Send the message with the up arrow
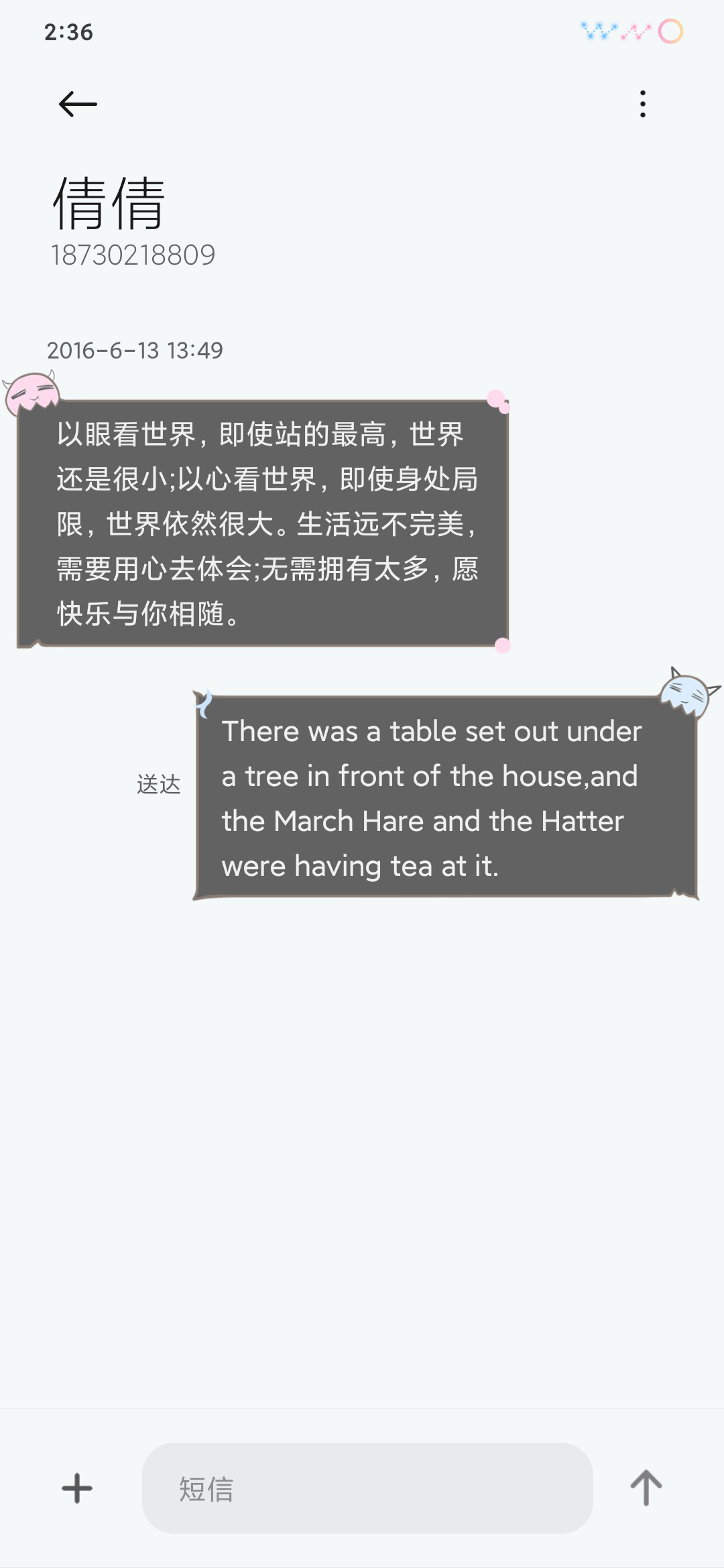Screen dimensions: 724x1568 646,1488
